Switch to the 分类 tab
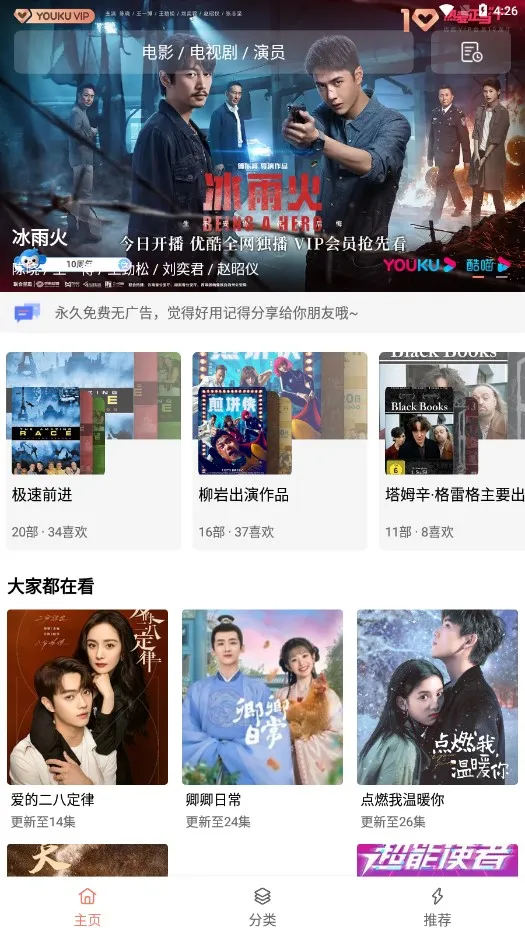The width and height of the screenshot is (525, 935). point(262,906)
